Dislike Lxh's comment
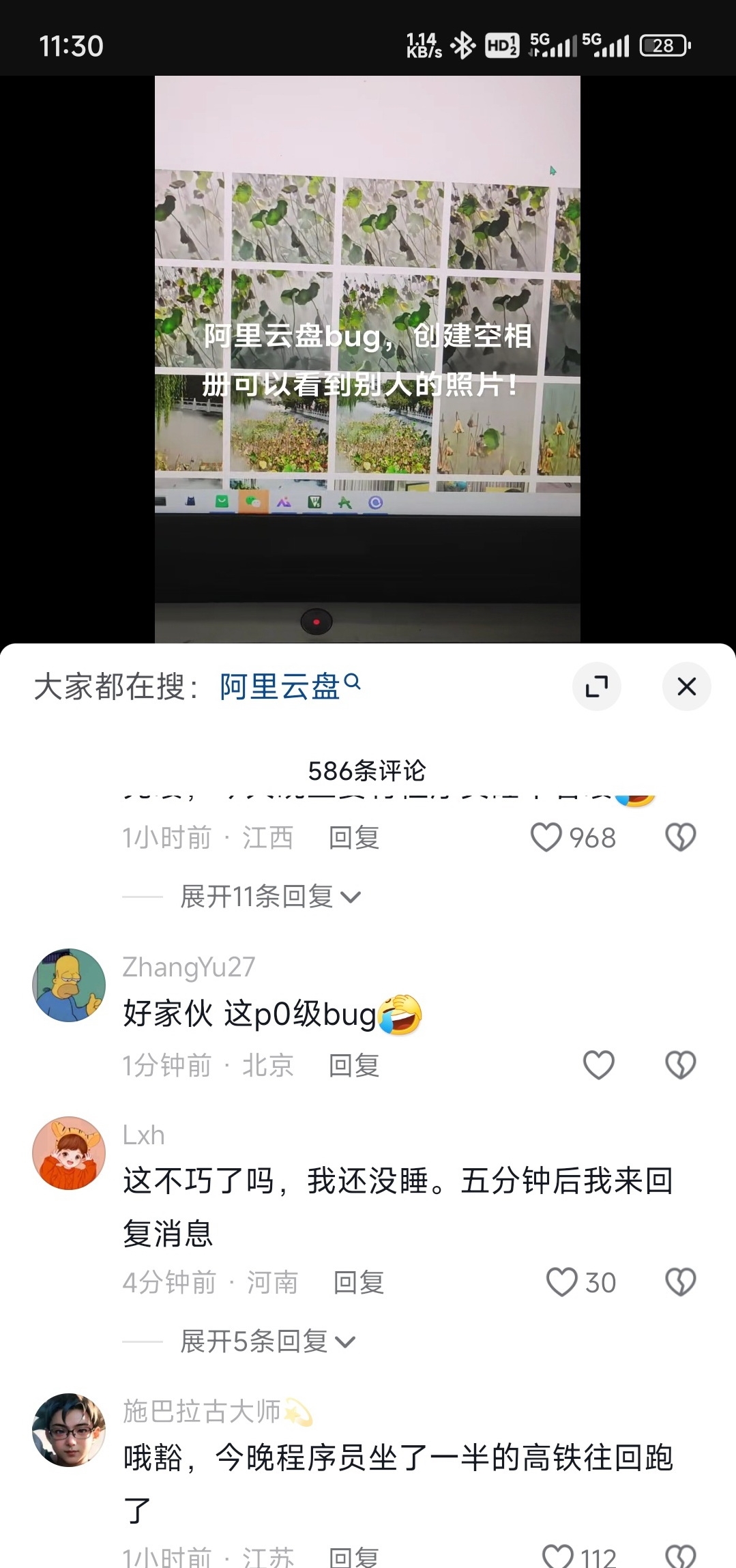The width and height of the screenshot is (736, 1568). [x=680, y=1282]
